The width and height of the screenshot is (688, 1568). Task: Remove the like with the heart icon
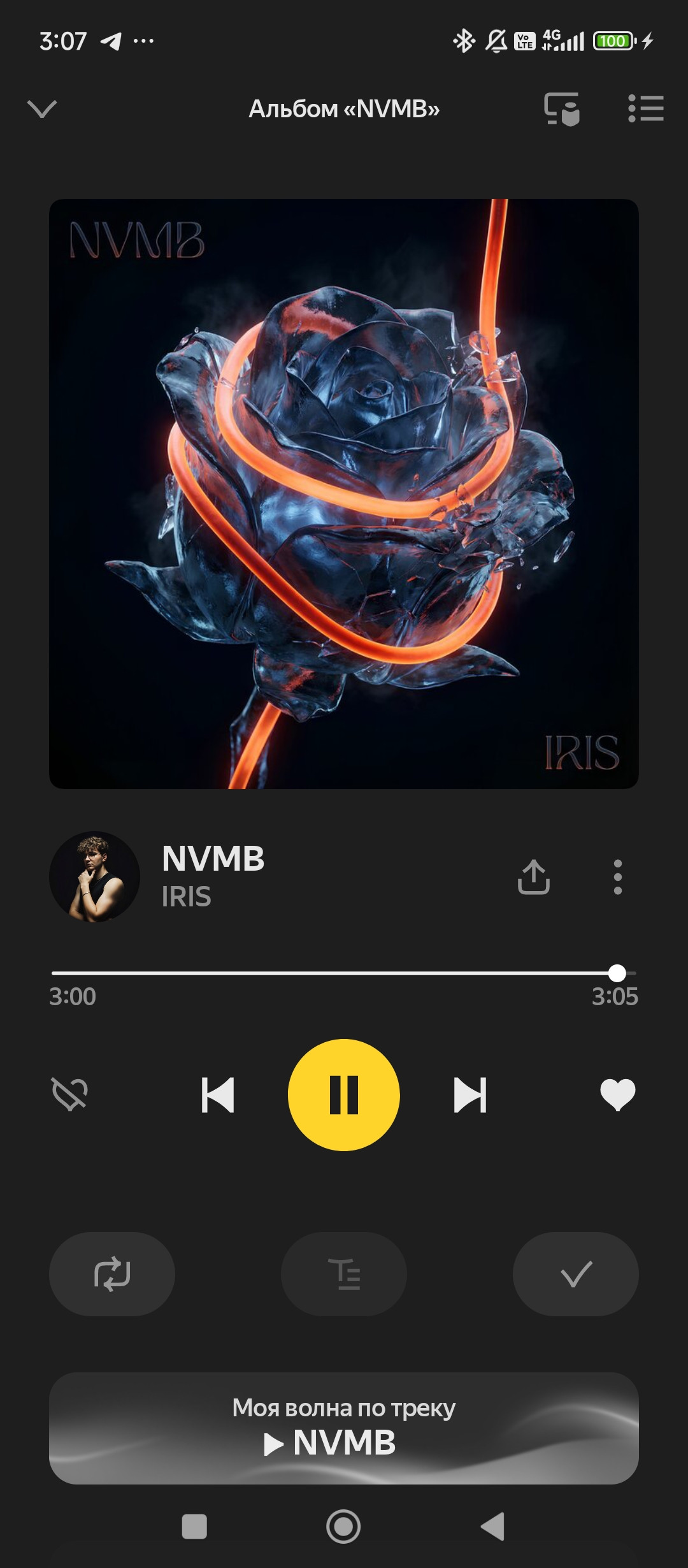click(617, 1094)
